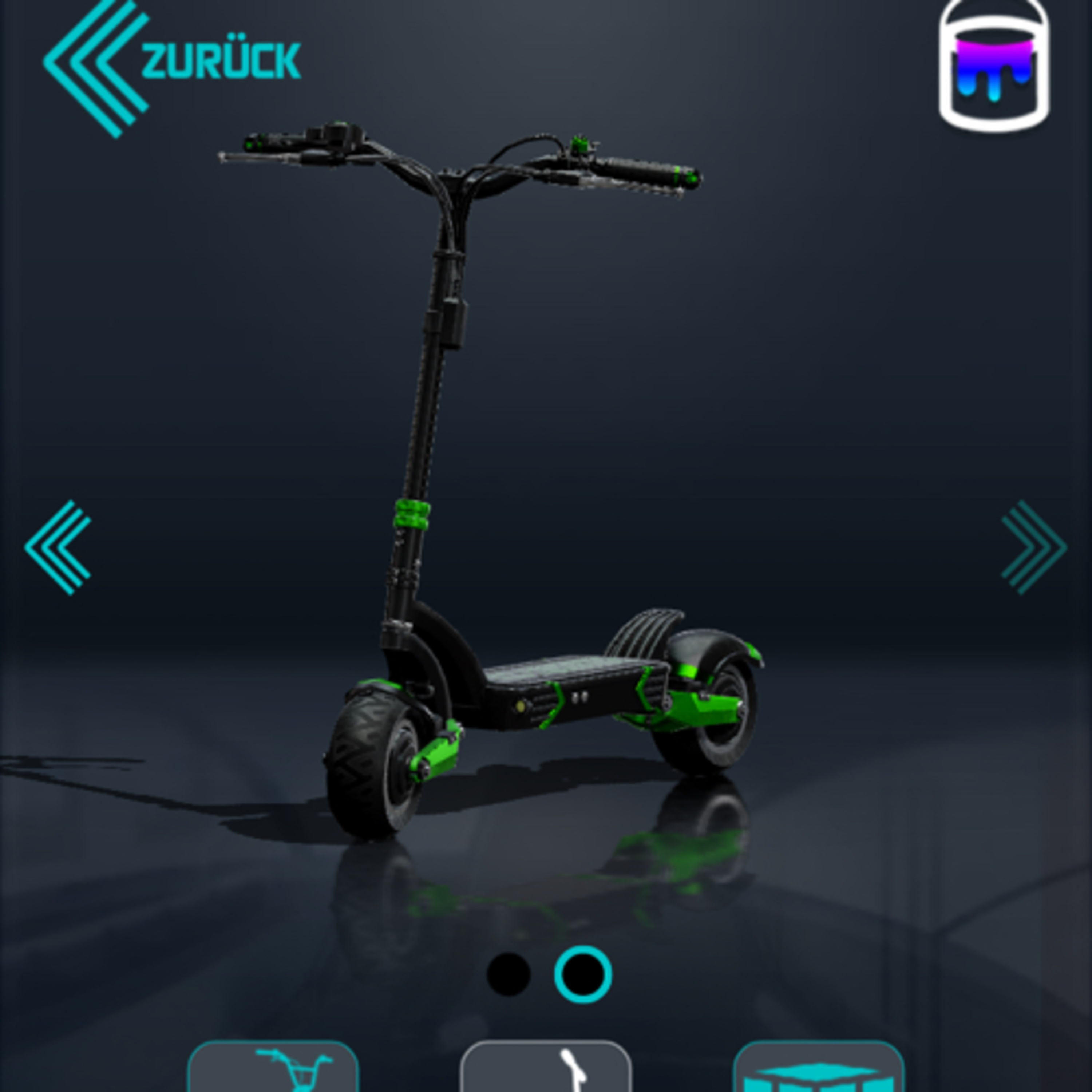Open the paint bucket color options
This screenshot has width=1092, height=1092.
(994, 66)
